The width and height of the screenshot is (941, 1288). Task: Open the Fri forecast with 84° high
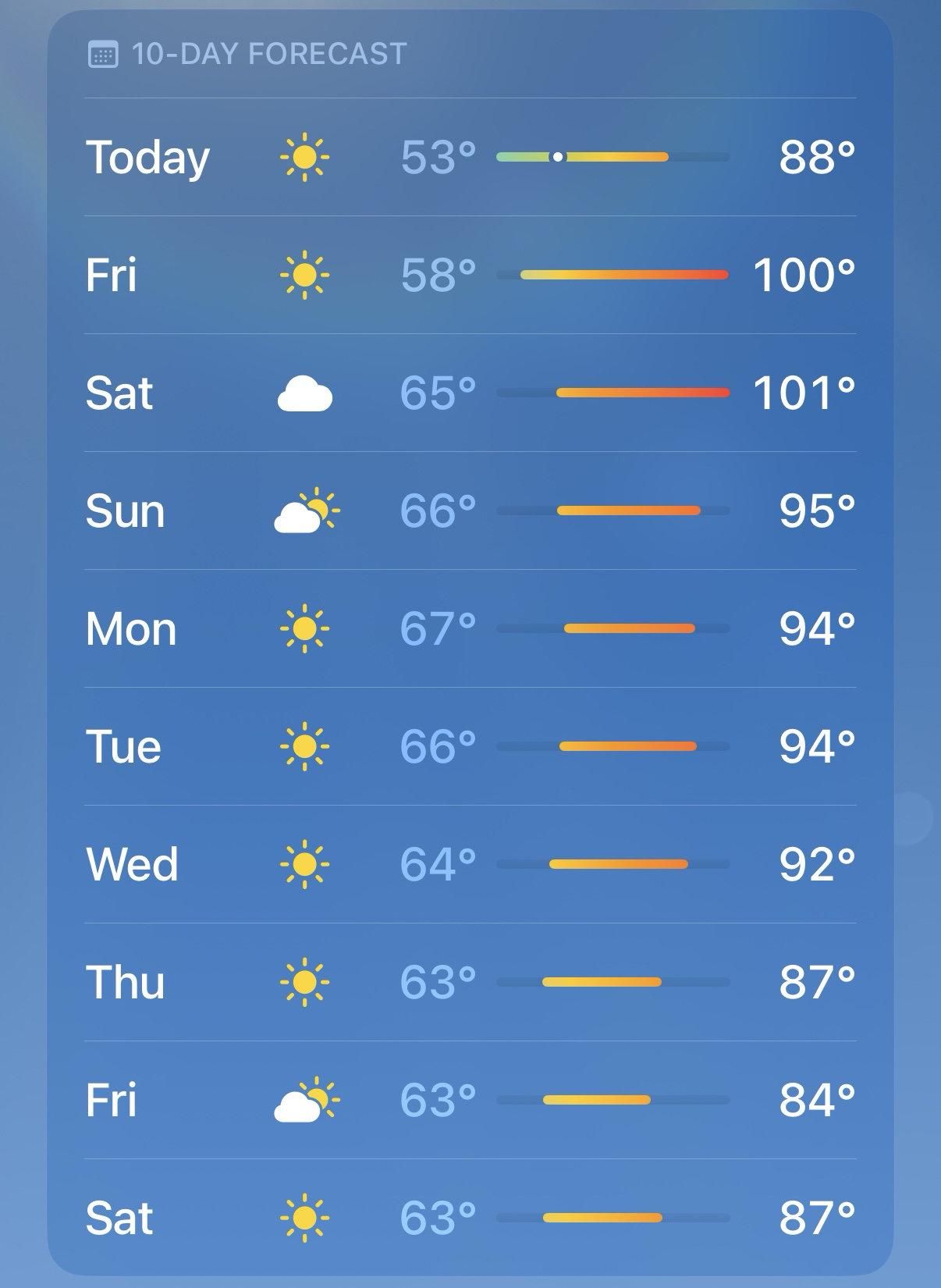[470, 1100]
